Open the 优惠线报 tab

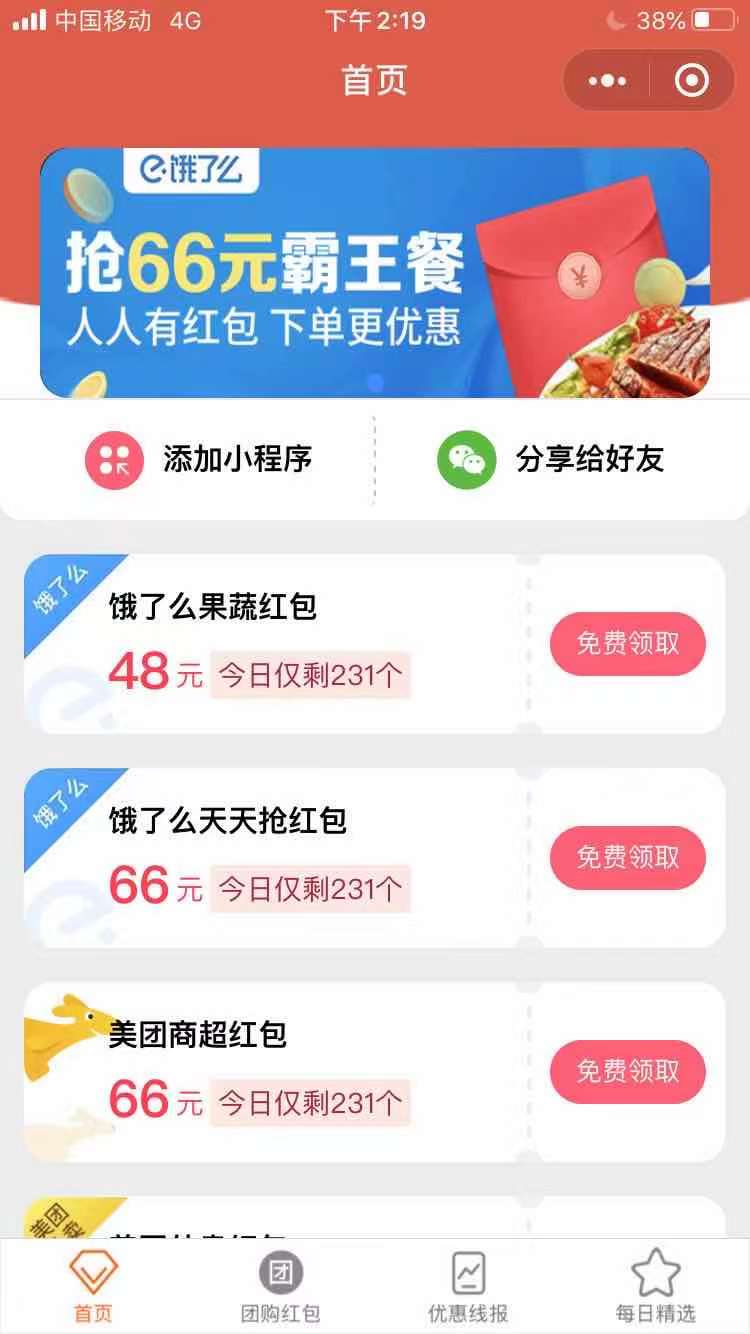[468, 1287]
